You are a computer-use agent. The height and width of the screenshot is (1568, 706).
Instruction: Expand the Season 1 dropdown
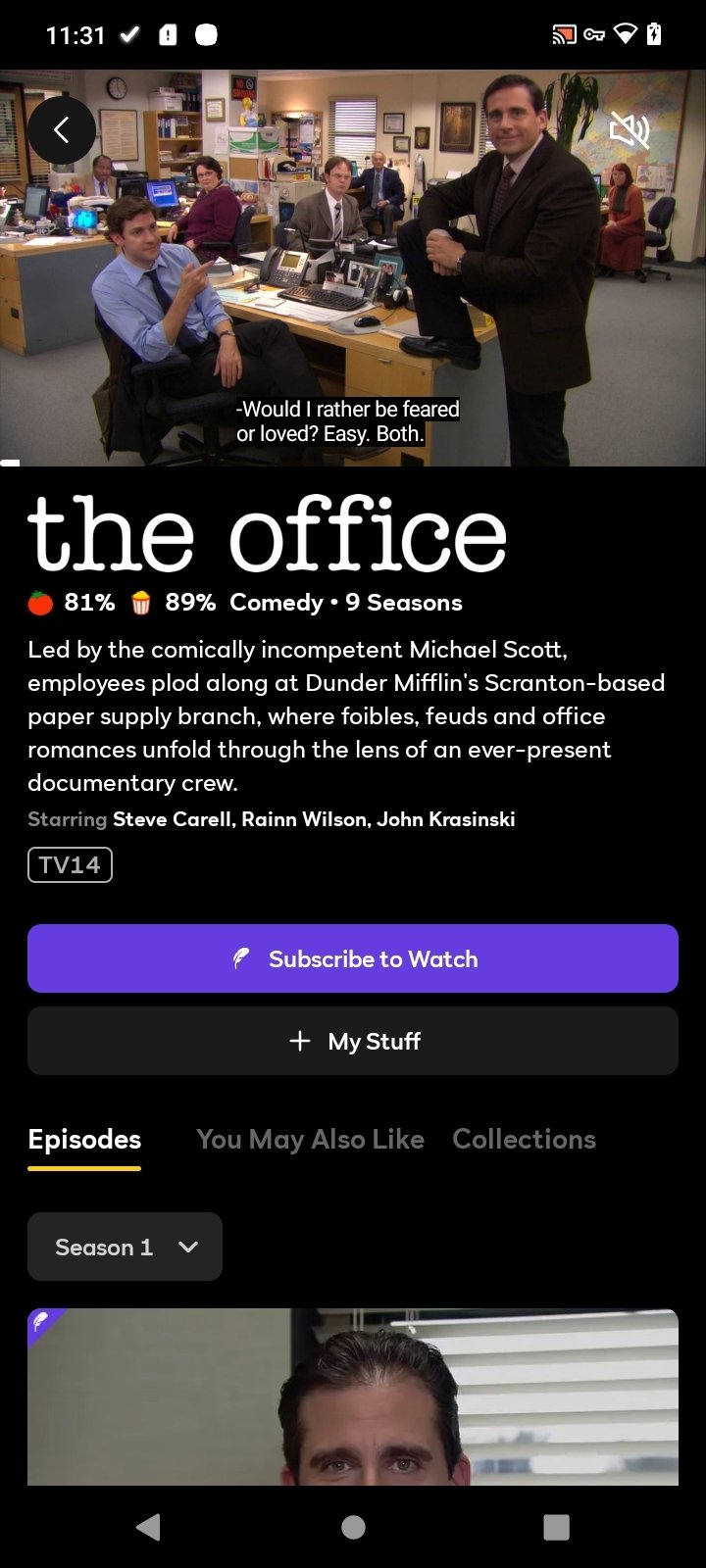click(x=125, y=1247)
